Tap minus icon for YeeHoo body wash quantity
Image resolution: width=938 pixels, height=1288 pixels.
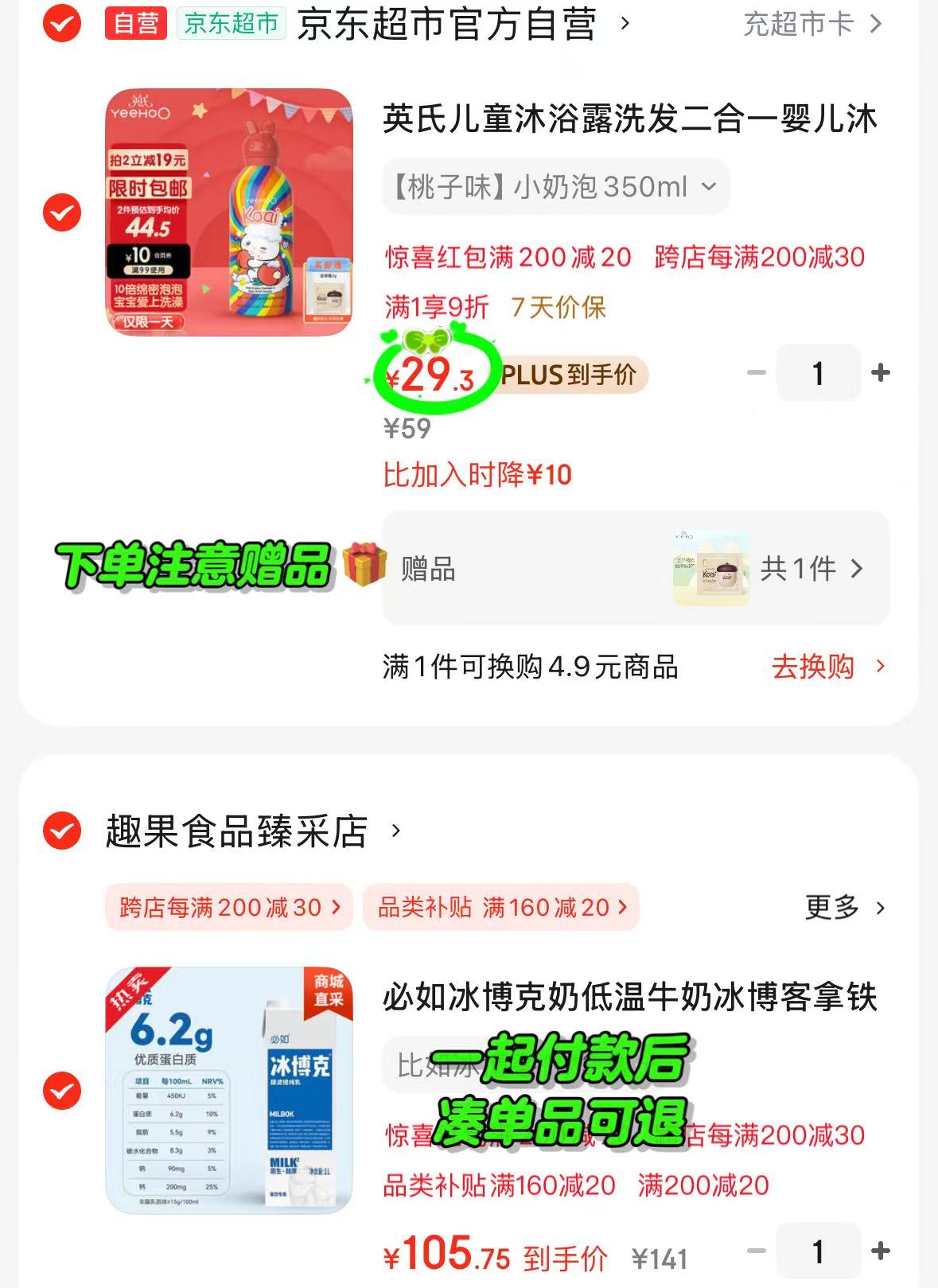757,372
